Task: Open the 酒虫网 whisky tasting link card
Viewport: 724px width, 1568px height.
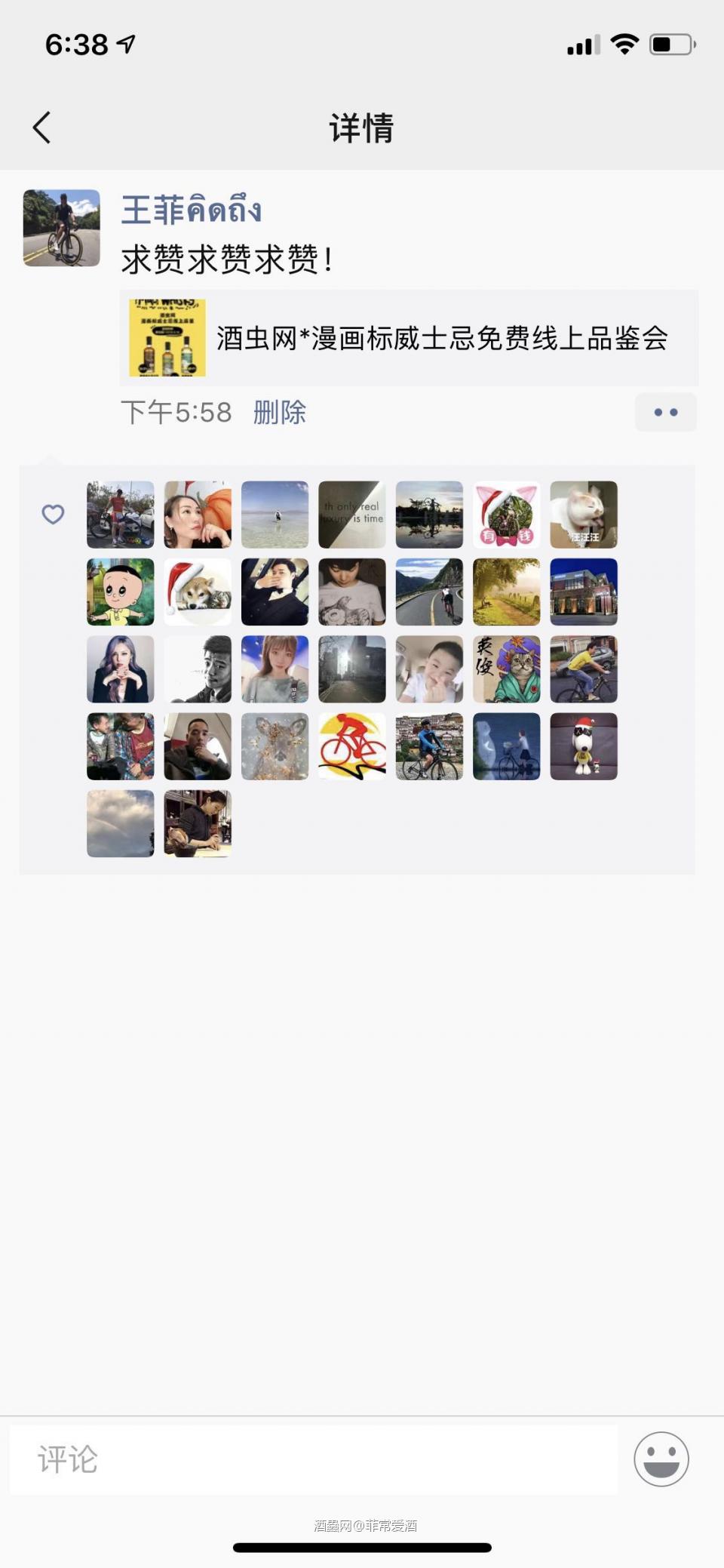Action: [x=409, y=338]
